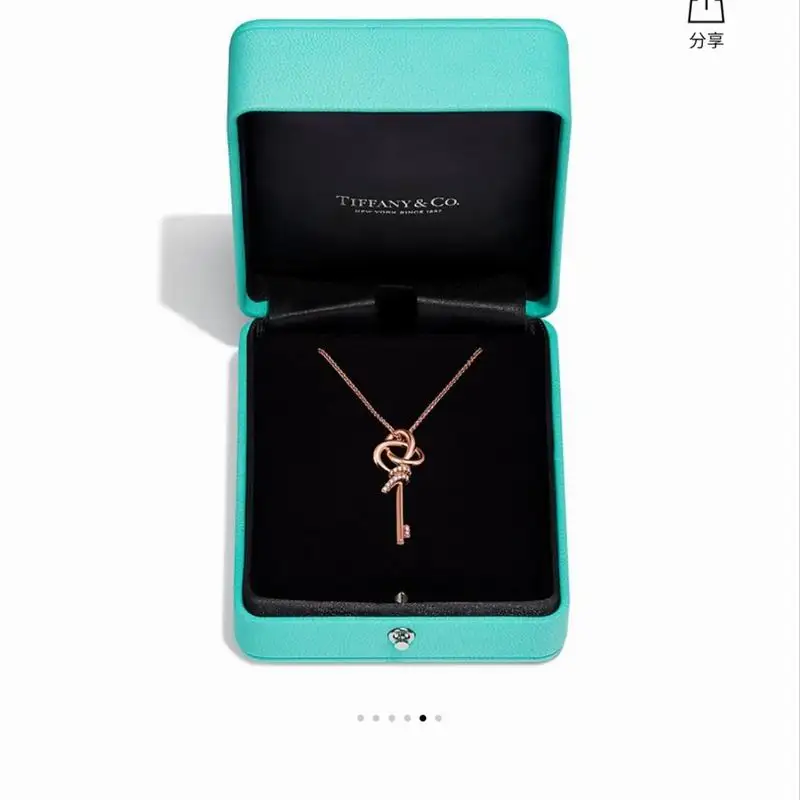Viewport: 800px width, 800px height.
Task: Share this product via 分享
Action: [706, 24]
